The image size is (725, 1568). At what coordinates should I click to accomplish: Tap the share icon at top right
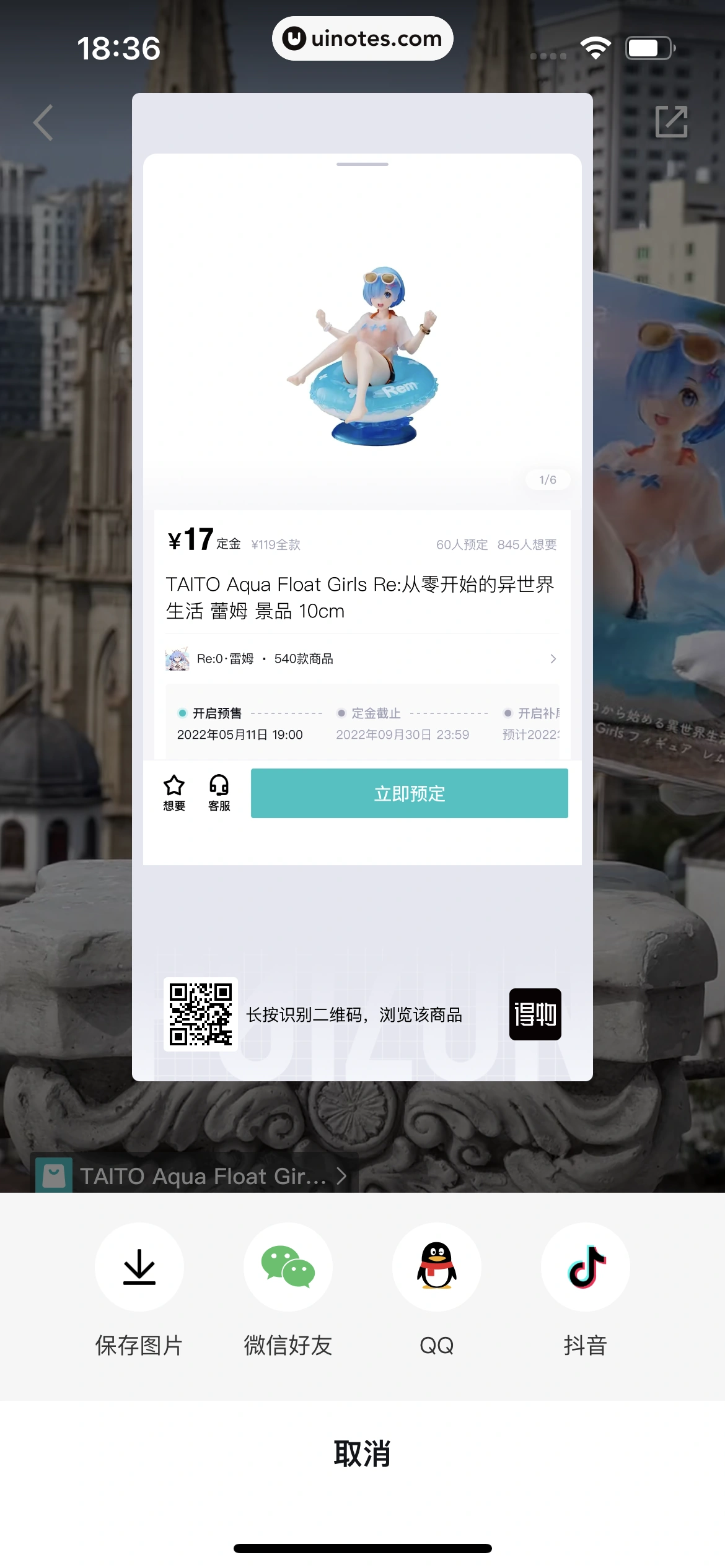[x=672, y=122]
